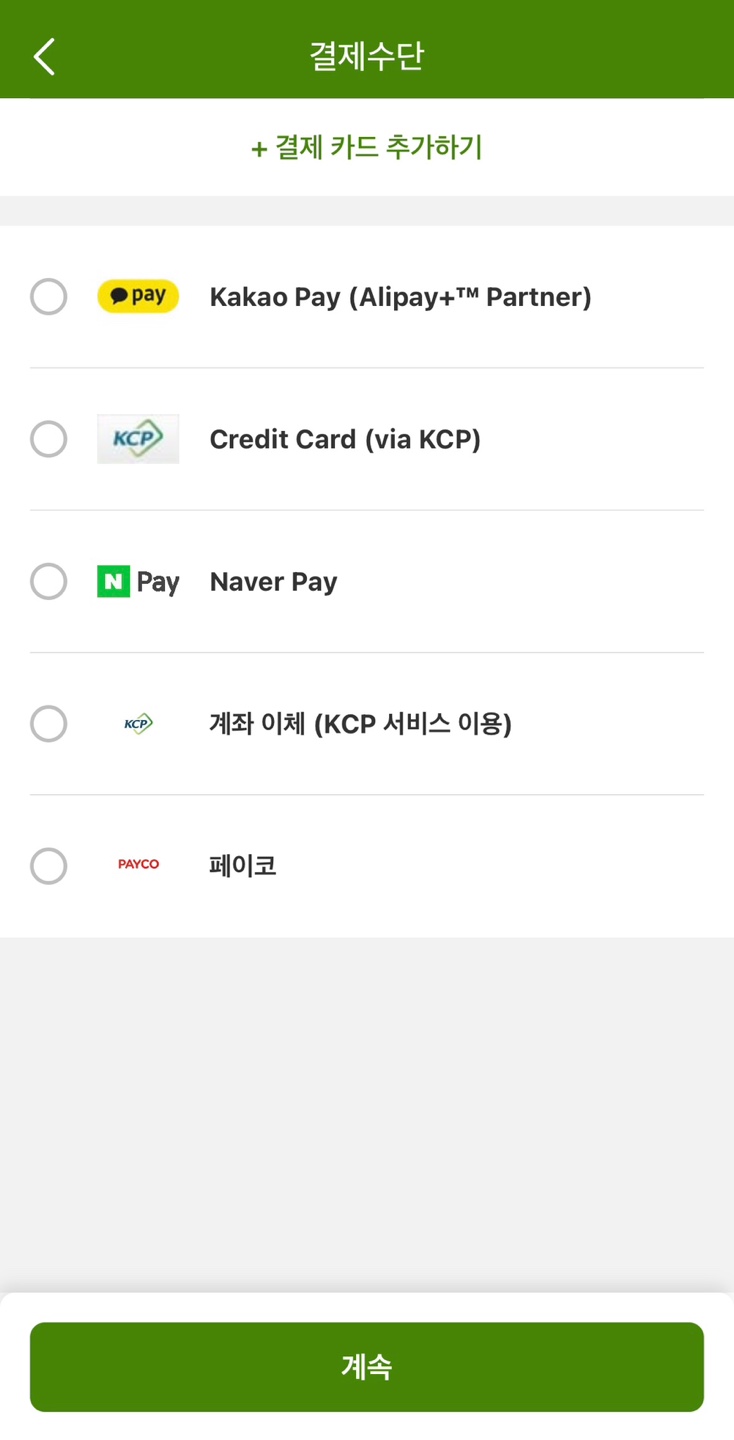734x1440 pixels.
Task: Tap the Kakao Pay (Alipay+ Partner) label text
Action: (x=400, y=296)
